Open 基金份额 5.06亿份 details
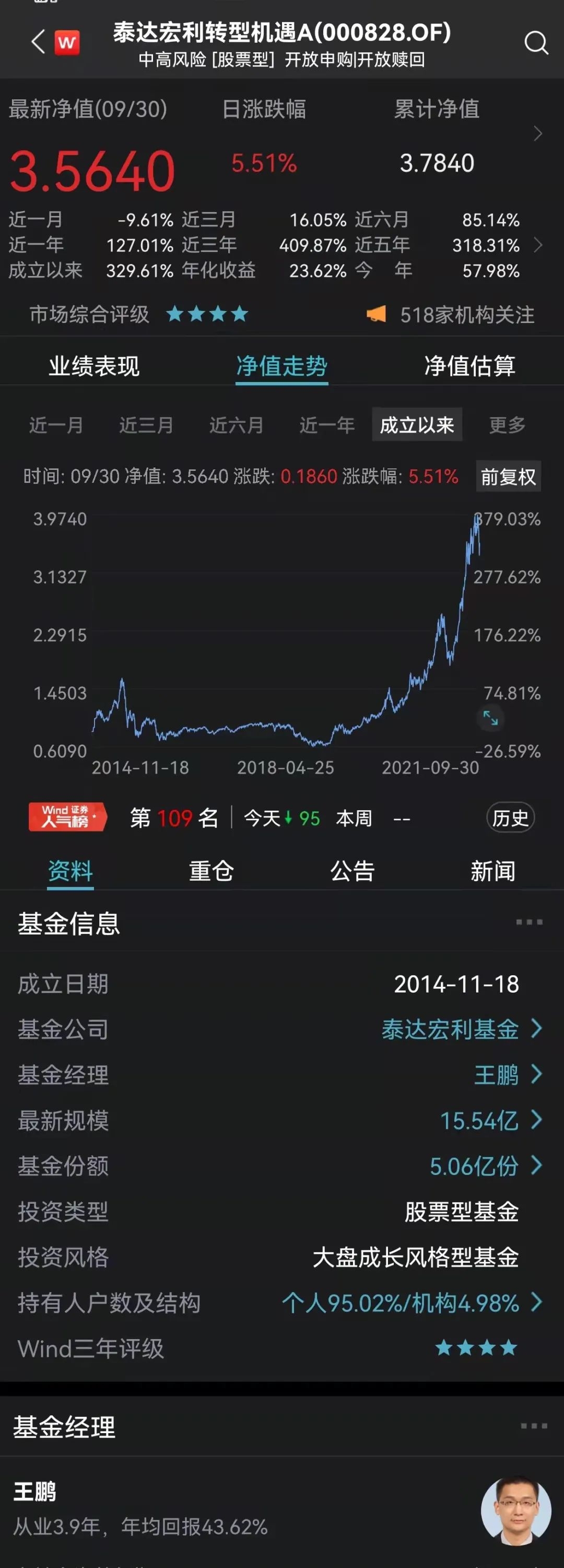The width and height of the screenshot is (564, 1568). point(484,1166)
